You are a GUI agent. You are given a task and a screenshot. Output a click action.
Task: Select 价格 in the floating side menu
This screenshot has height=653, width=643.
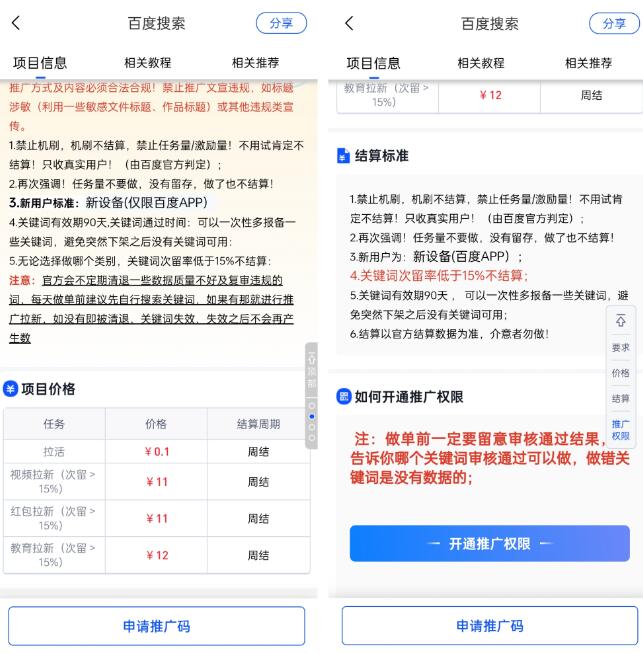click(x=620, y=373)
